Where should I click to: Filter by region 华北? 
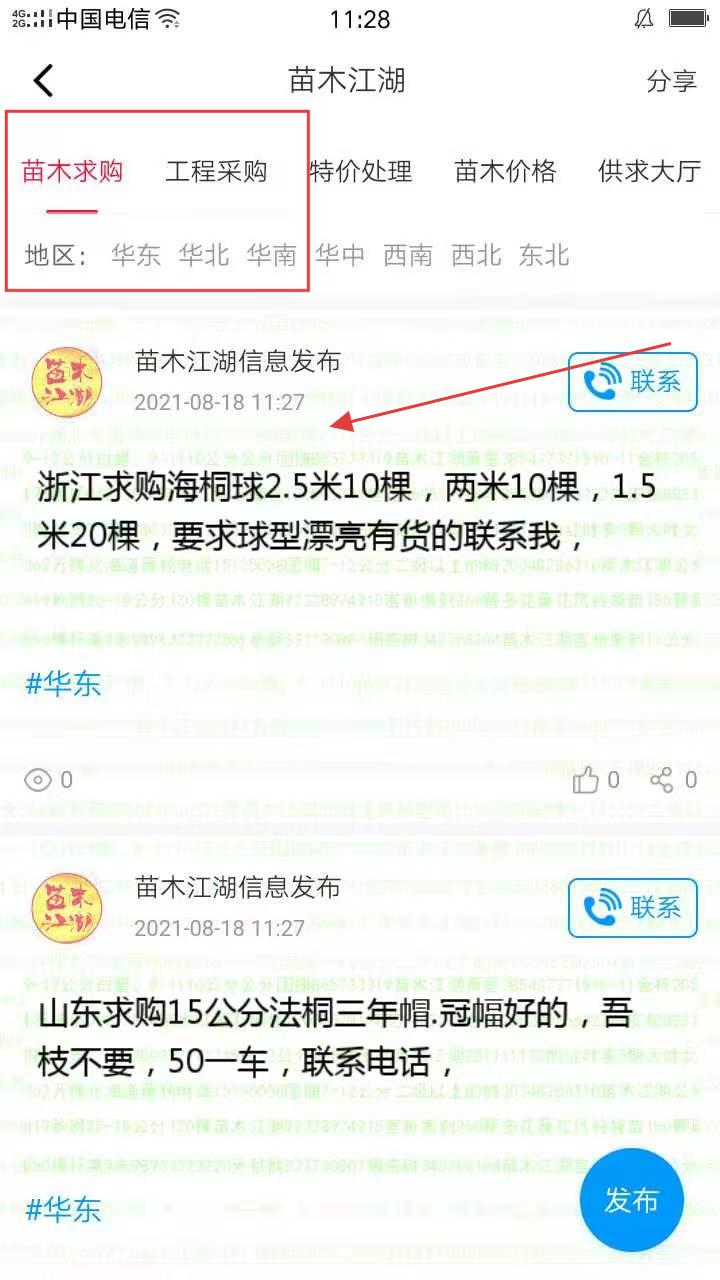(x=204, y=255)
